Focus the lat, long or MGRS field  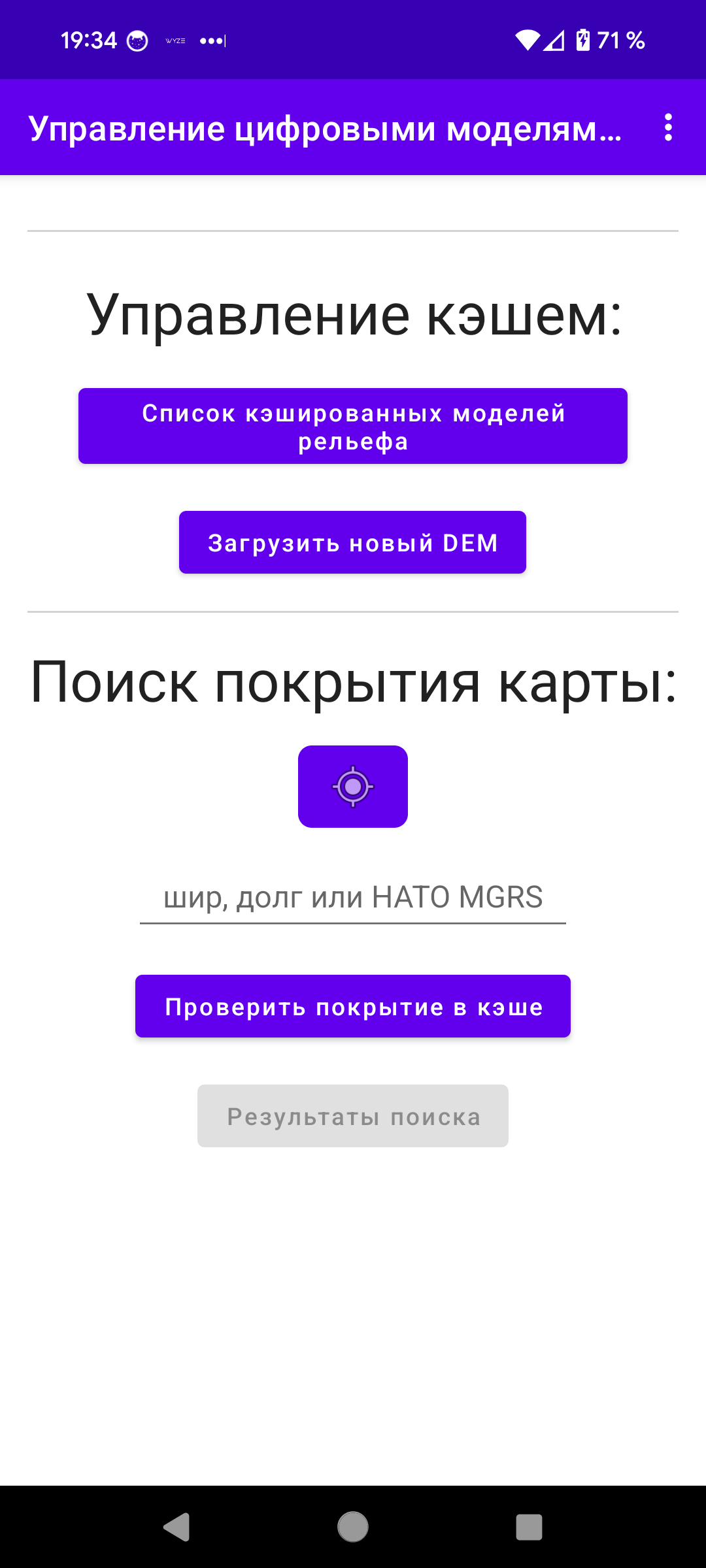point(353,898)
